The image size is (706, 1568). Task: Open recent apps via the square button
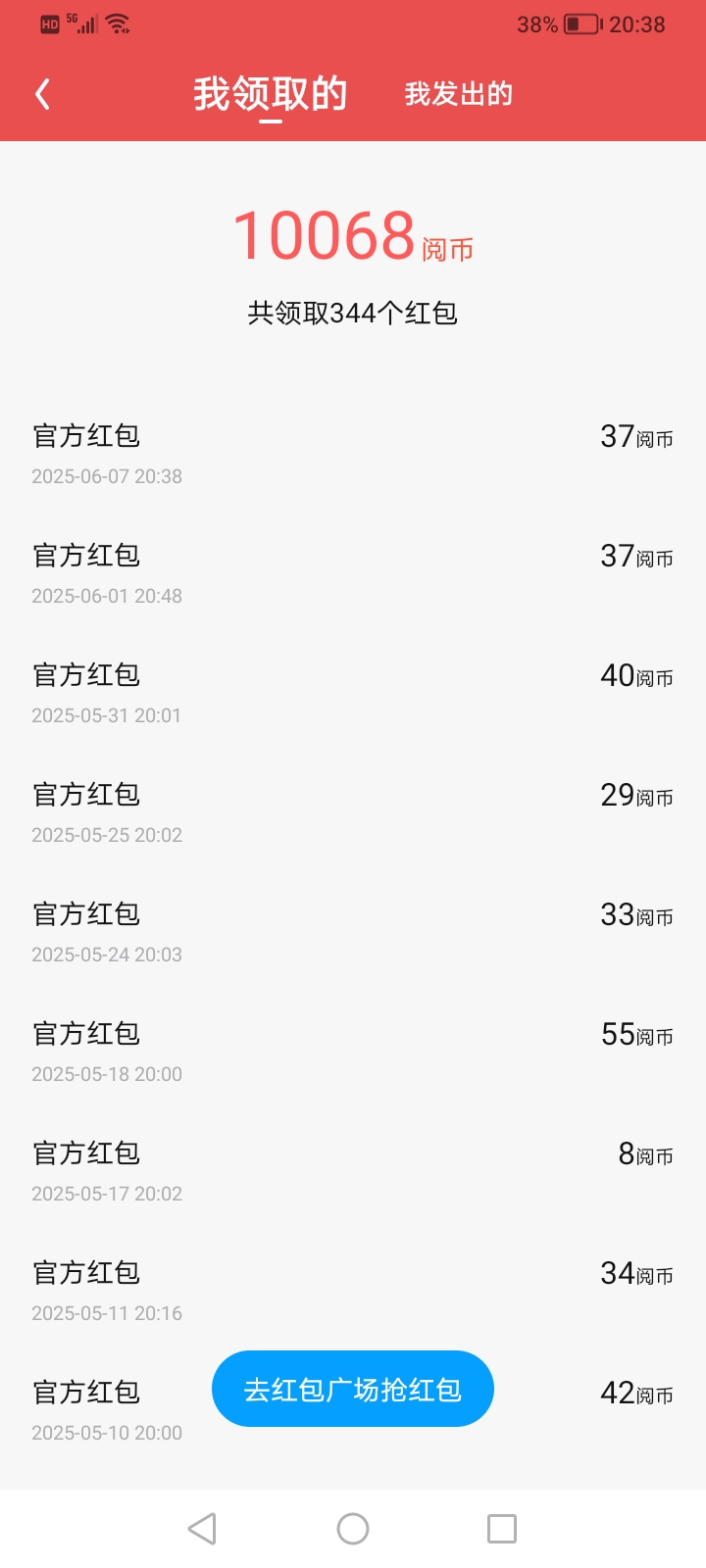502,1529
